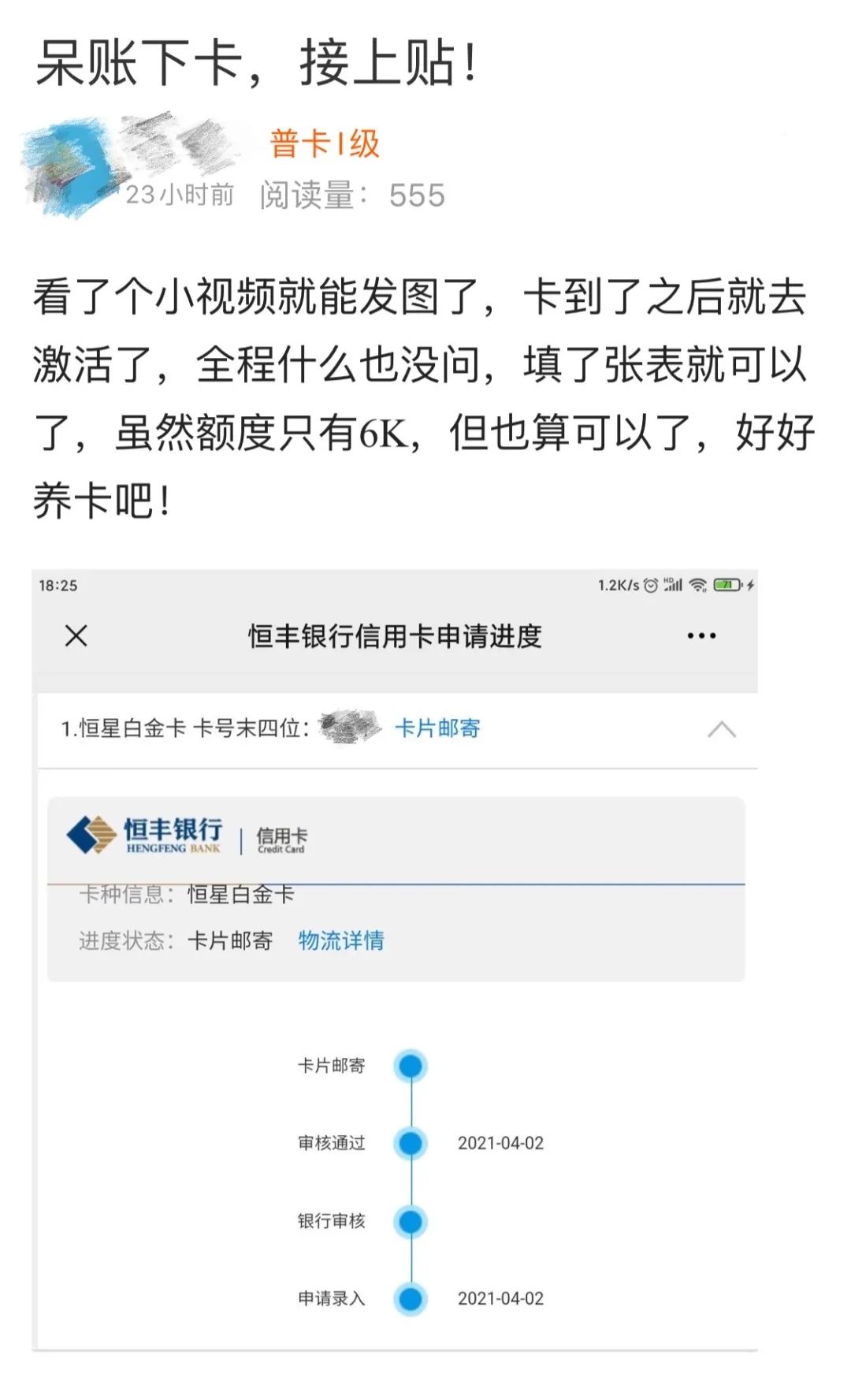Tap the battery indicator showing 71

tap(725, 586)
